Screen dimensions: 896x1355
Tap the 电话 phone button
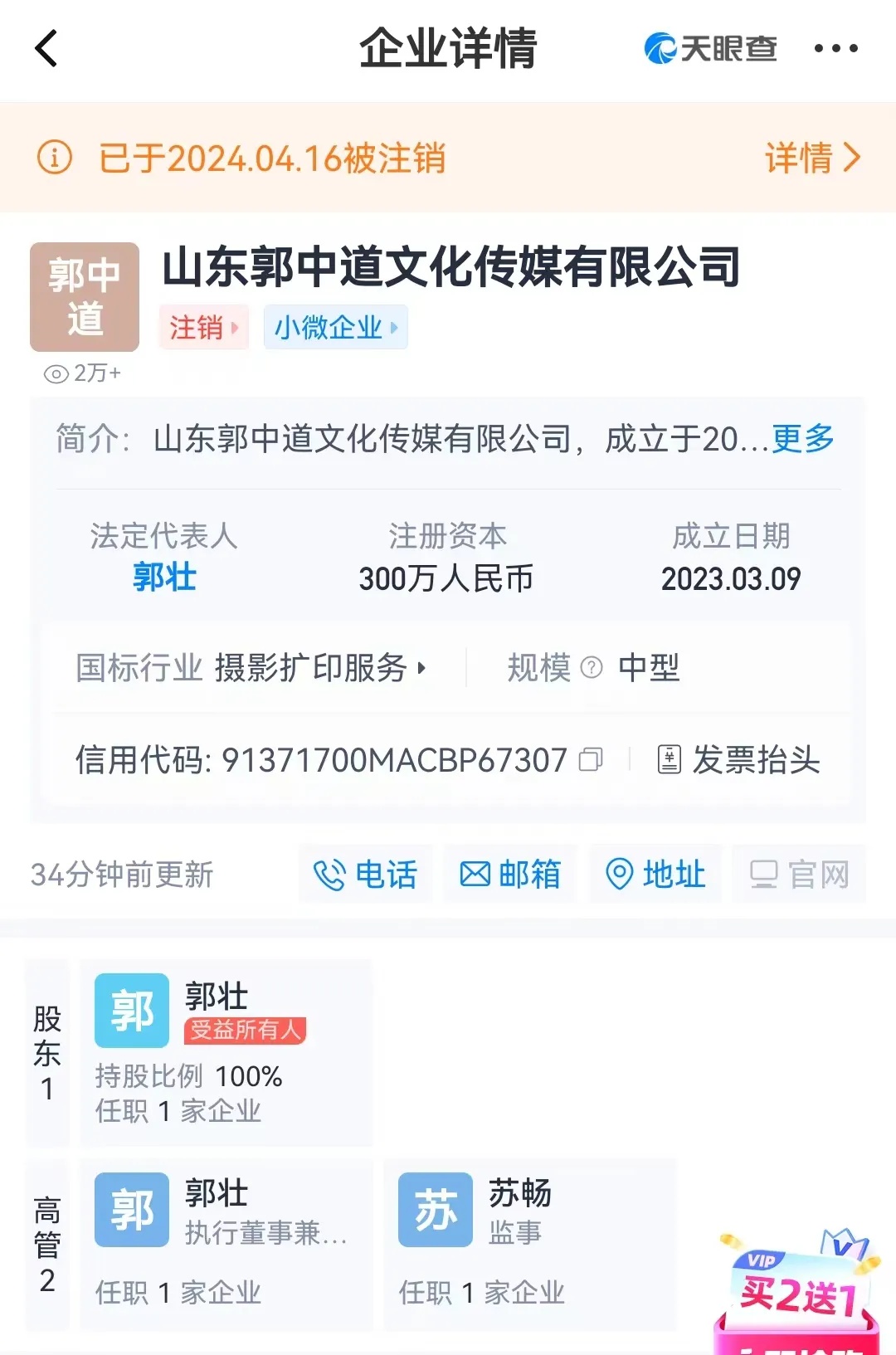[365, 875]
